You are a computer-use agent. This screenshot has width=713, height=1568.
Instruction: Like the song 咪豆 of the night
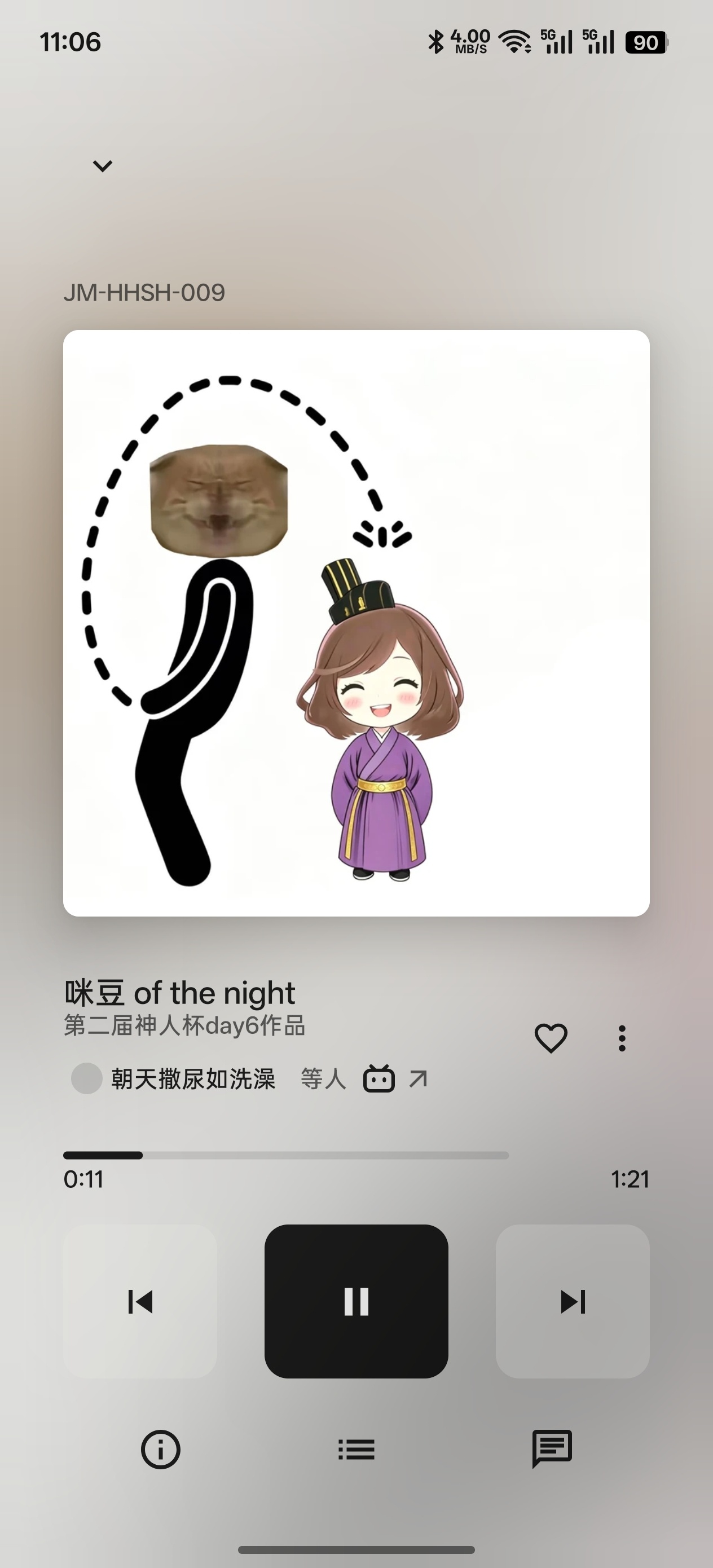point(551,1038)
